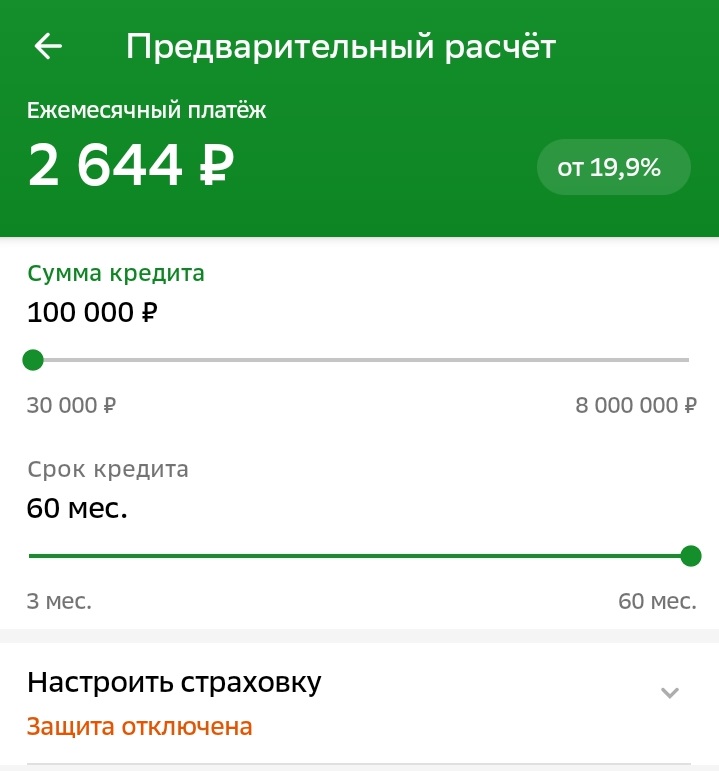Go back with the arrow icon

coord(48,47)
